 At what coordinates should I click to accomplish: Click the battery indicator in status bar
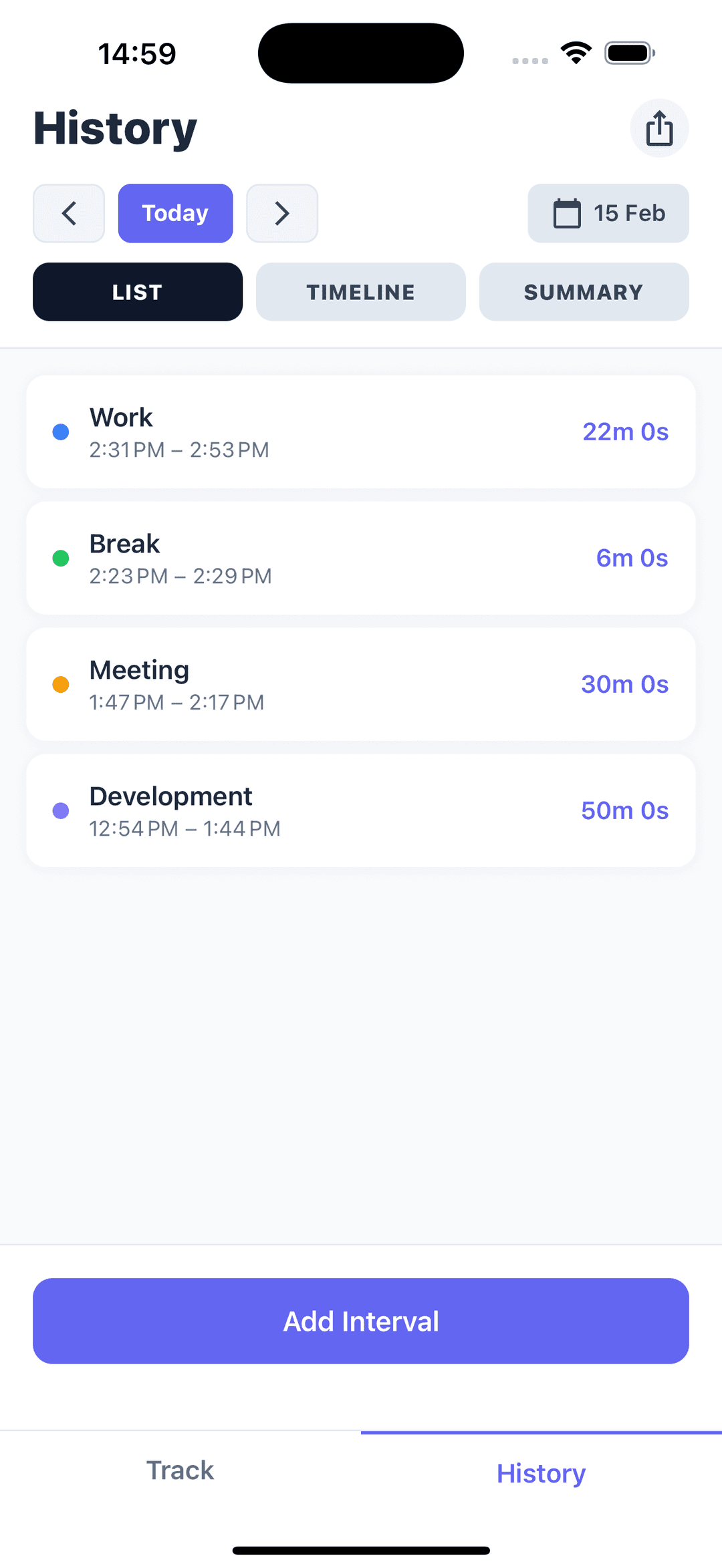click(627, 52)
